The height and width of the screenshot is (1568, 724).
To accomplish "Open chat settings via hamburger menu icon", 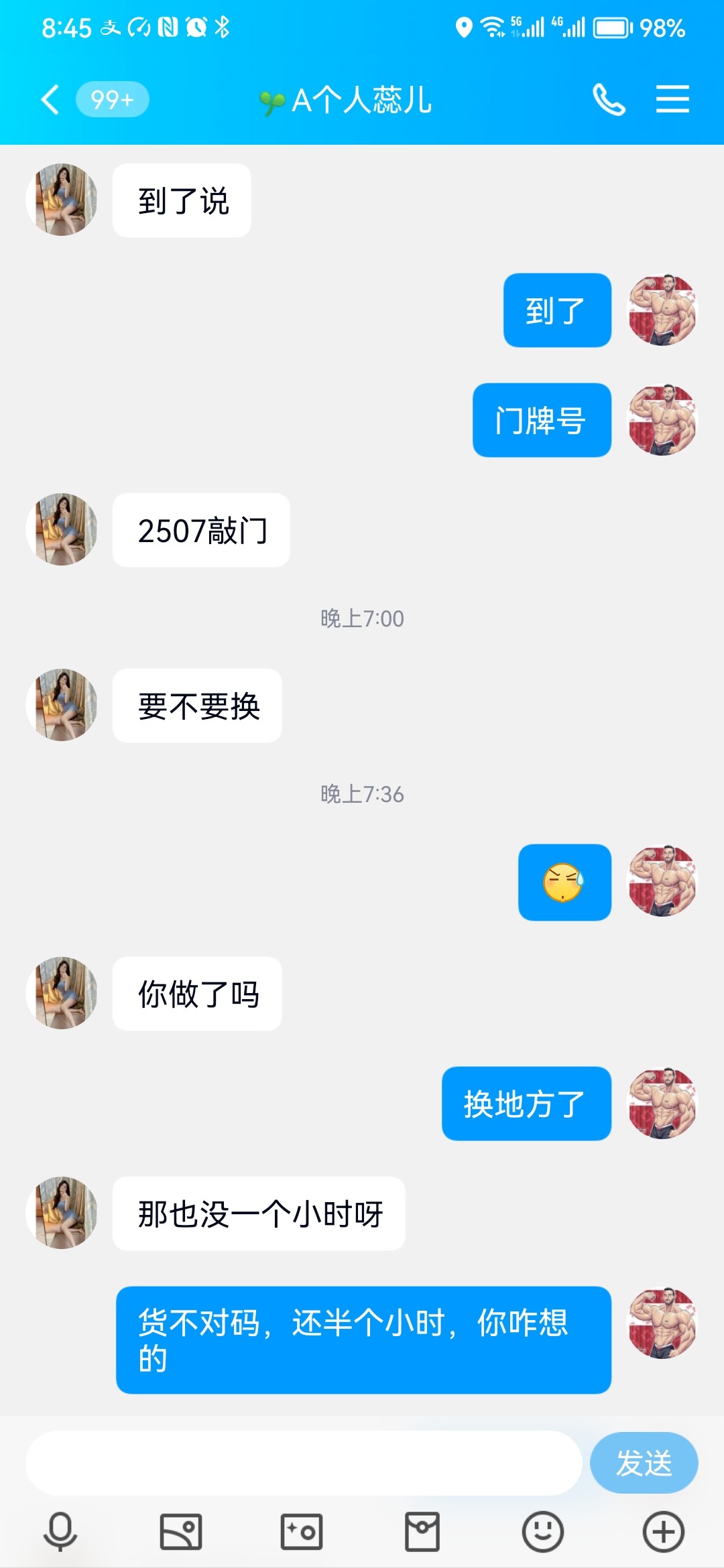I will tap(672, 101).
